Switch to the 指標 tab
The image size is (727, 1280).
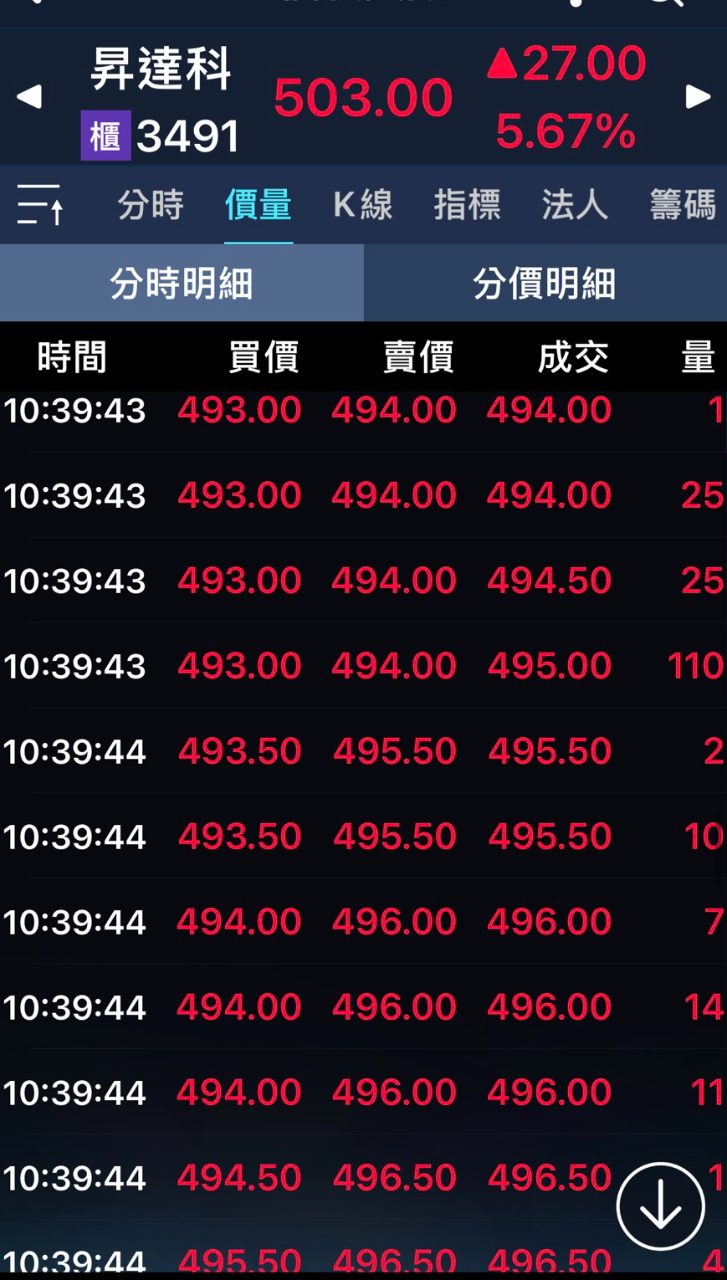[x=467, y=205]
